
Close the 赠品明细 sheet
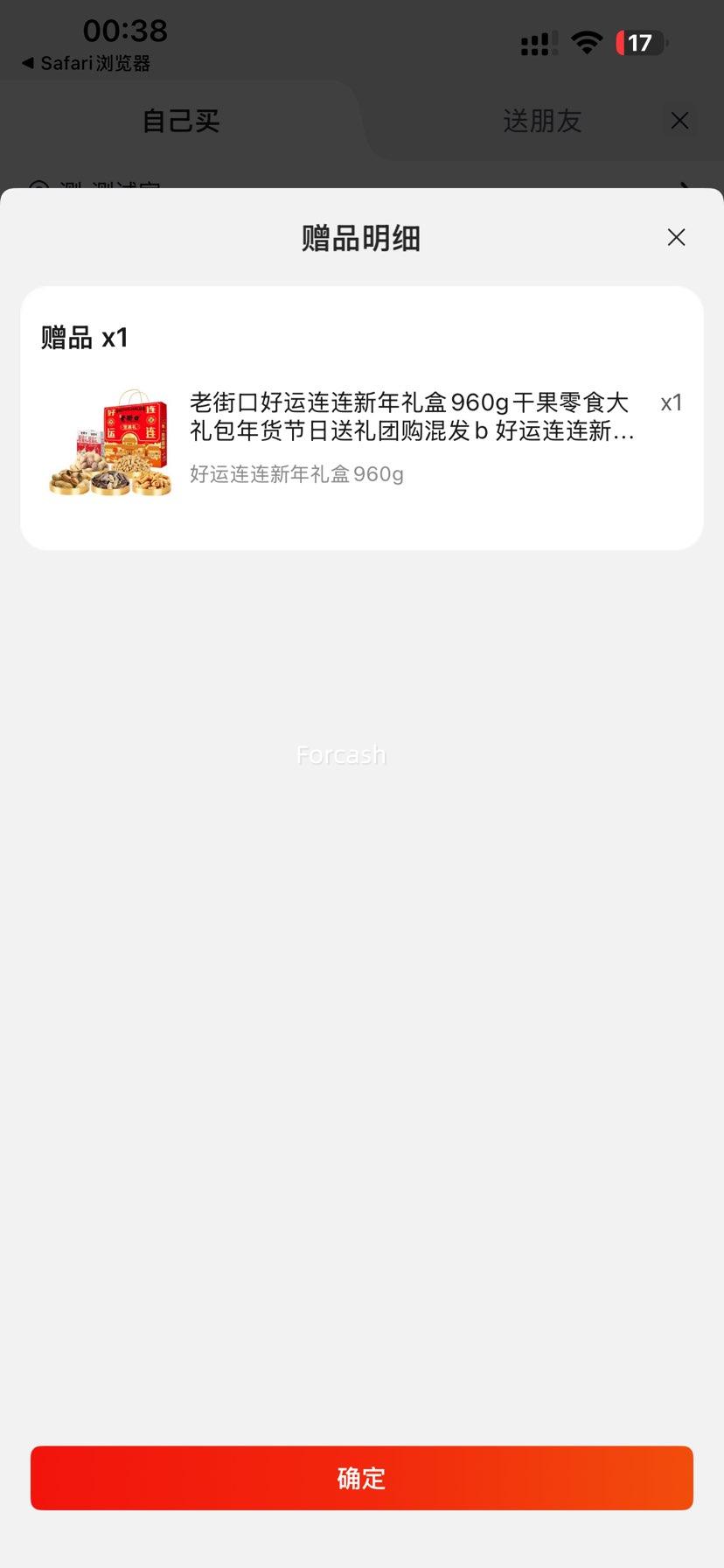click(676, 237)
